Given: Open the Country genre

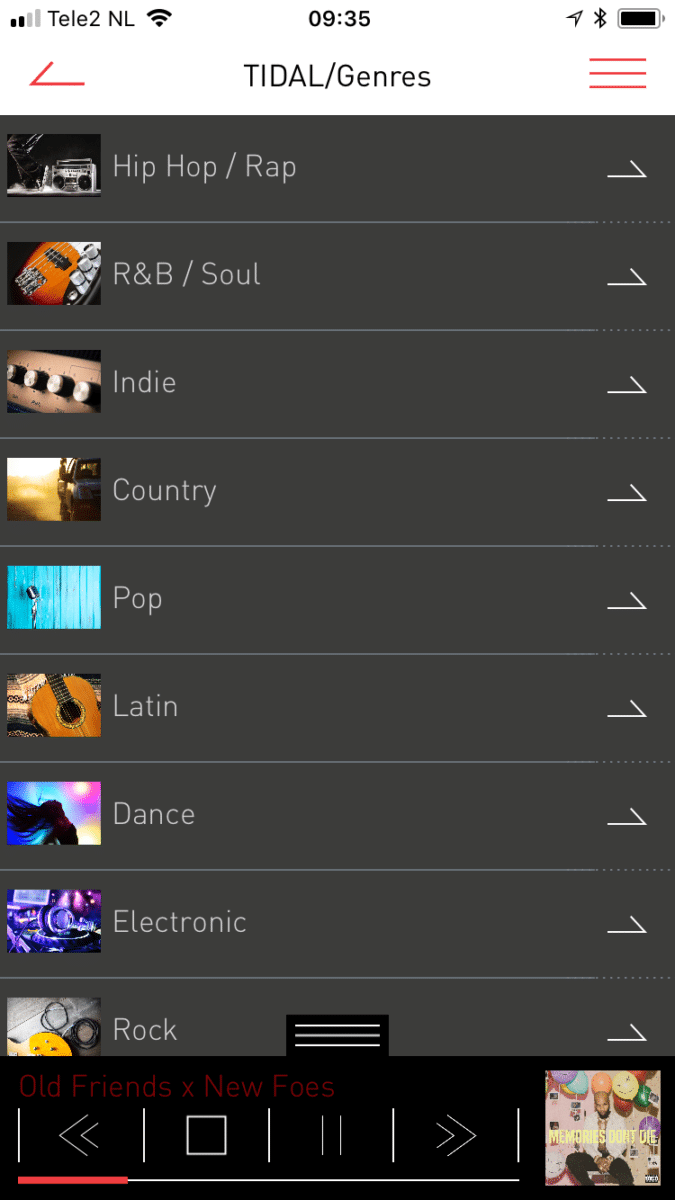Looking at the screenshot, I should coord(337,492).
